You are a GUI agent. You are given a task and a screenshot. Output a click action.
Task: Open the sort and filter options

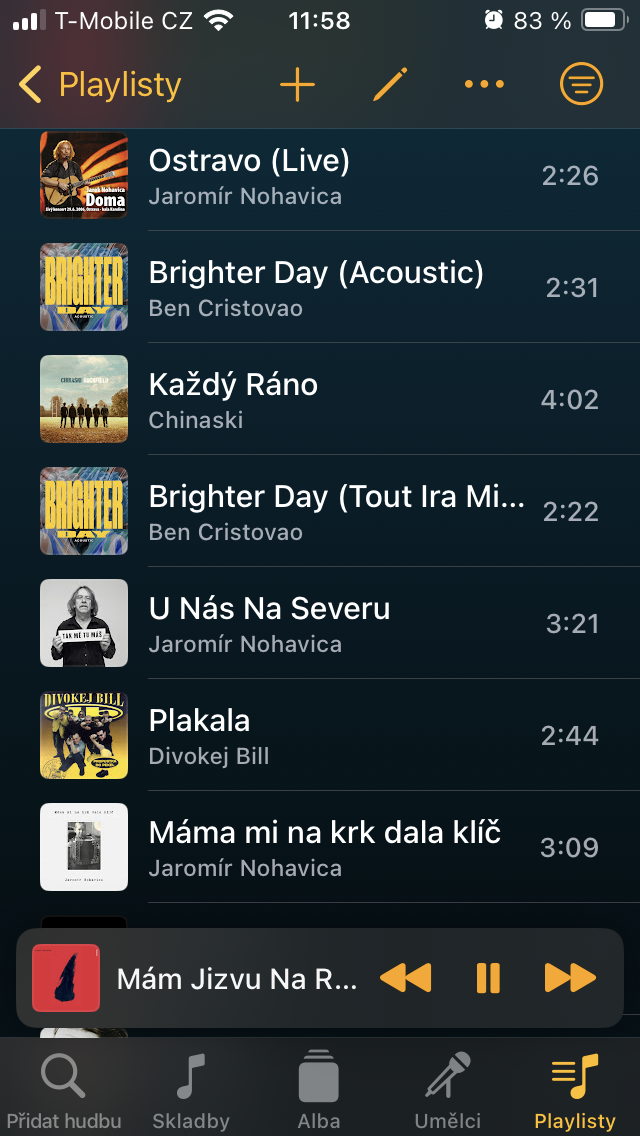coord(581,86)
